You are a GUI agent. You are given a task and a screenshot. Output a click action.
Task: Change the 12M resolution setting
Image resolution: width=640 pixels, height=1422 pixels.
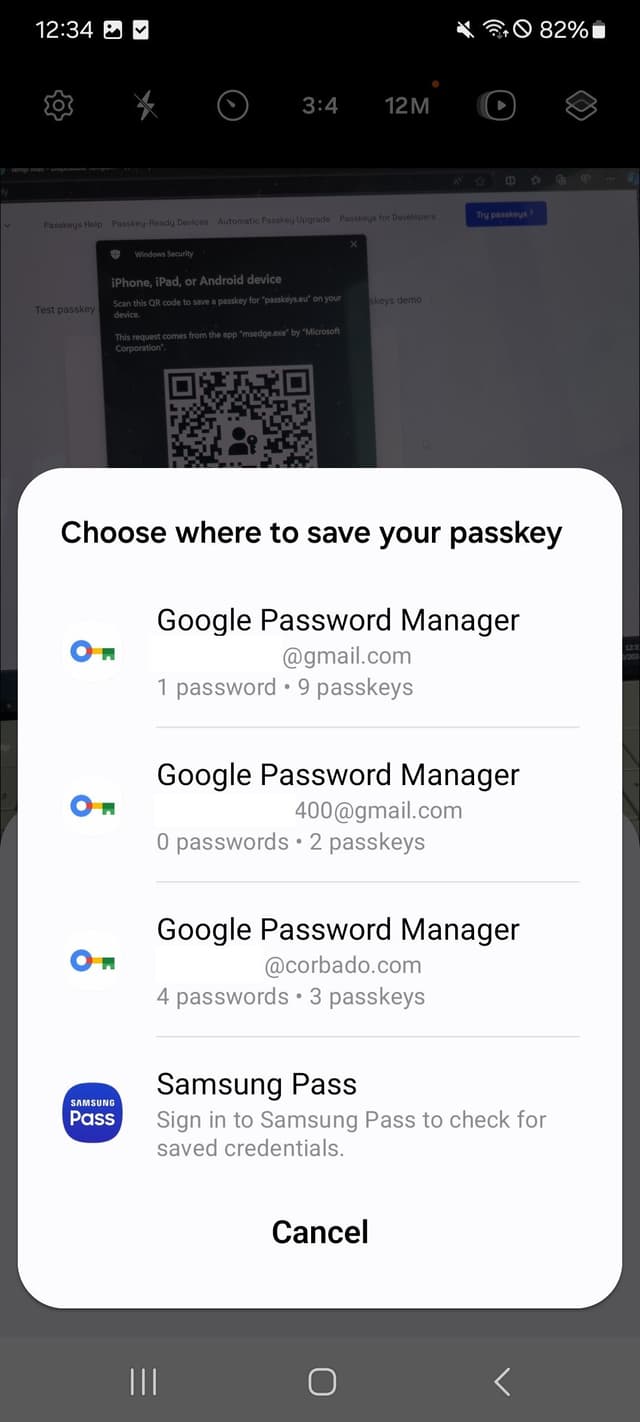coord(407,105)
